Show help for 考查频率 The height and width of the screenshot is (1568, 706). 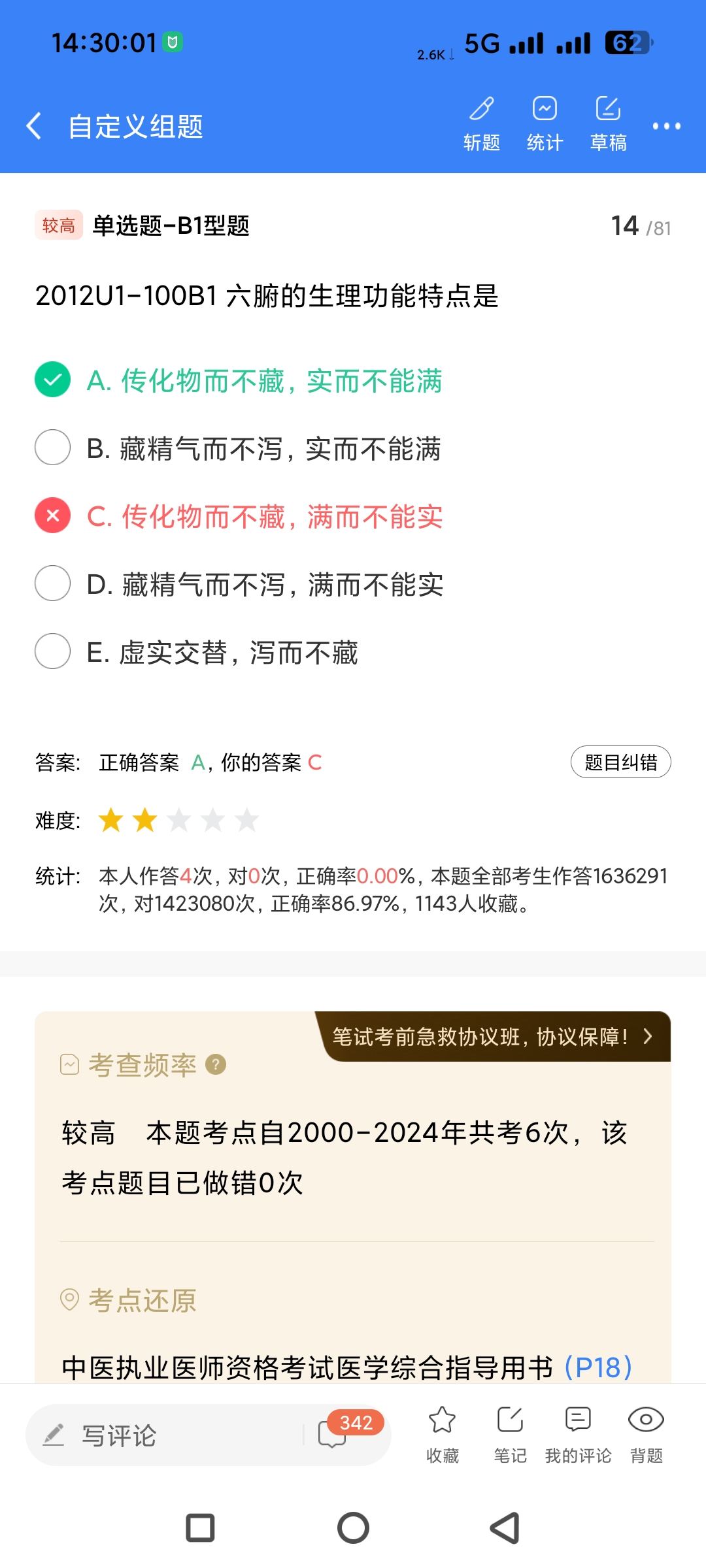click(x=216, y=1065)
